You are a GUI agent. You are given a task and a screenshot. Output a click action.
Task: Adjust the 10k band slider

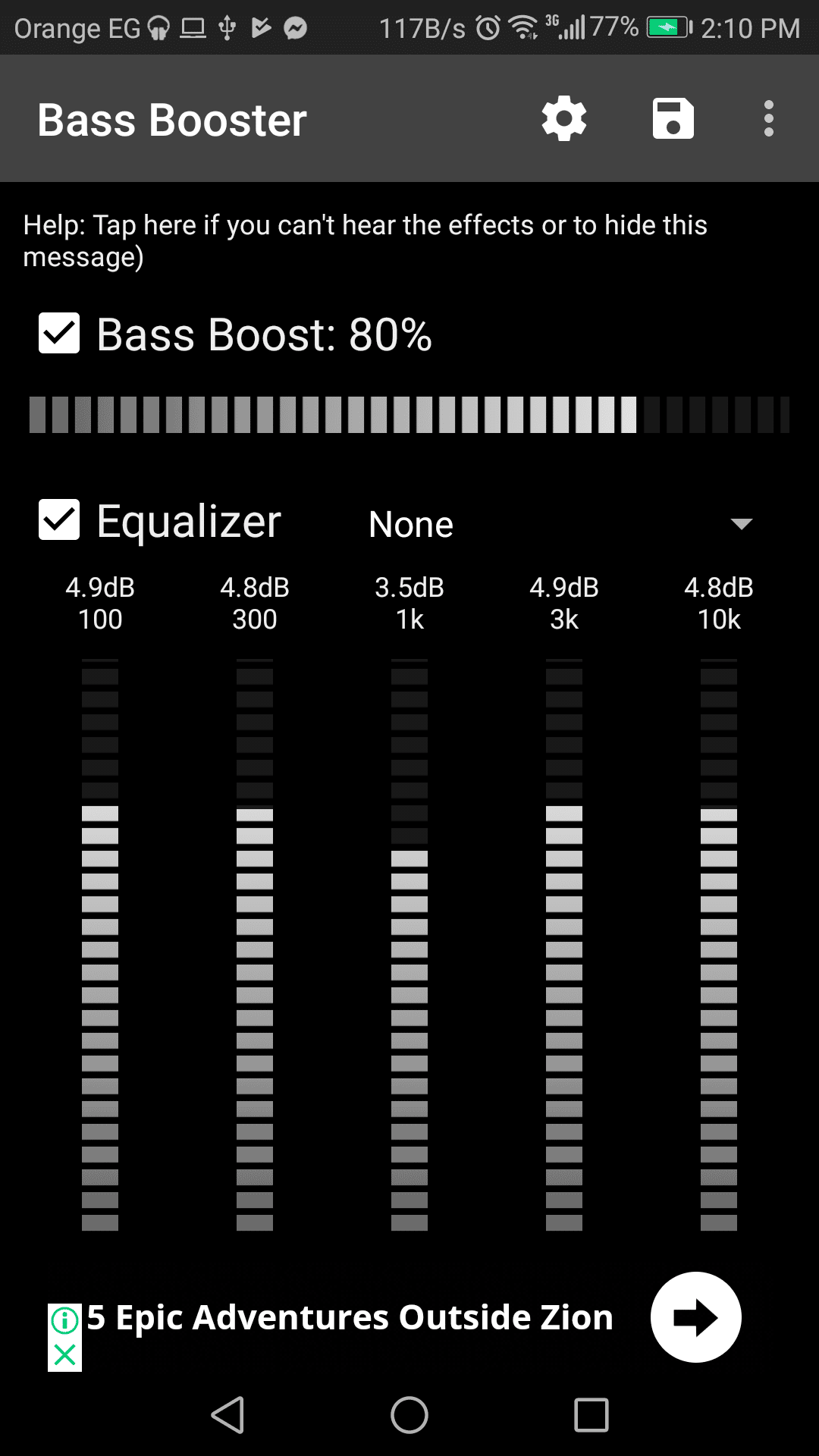click(719, 944)
